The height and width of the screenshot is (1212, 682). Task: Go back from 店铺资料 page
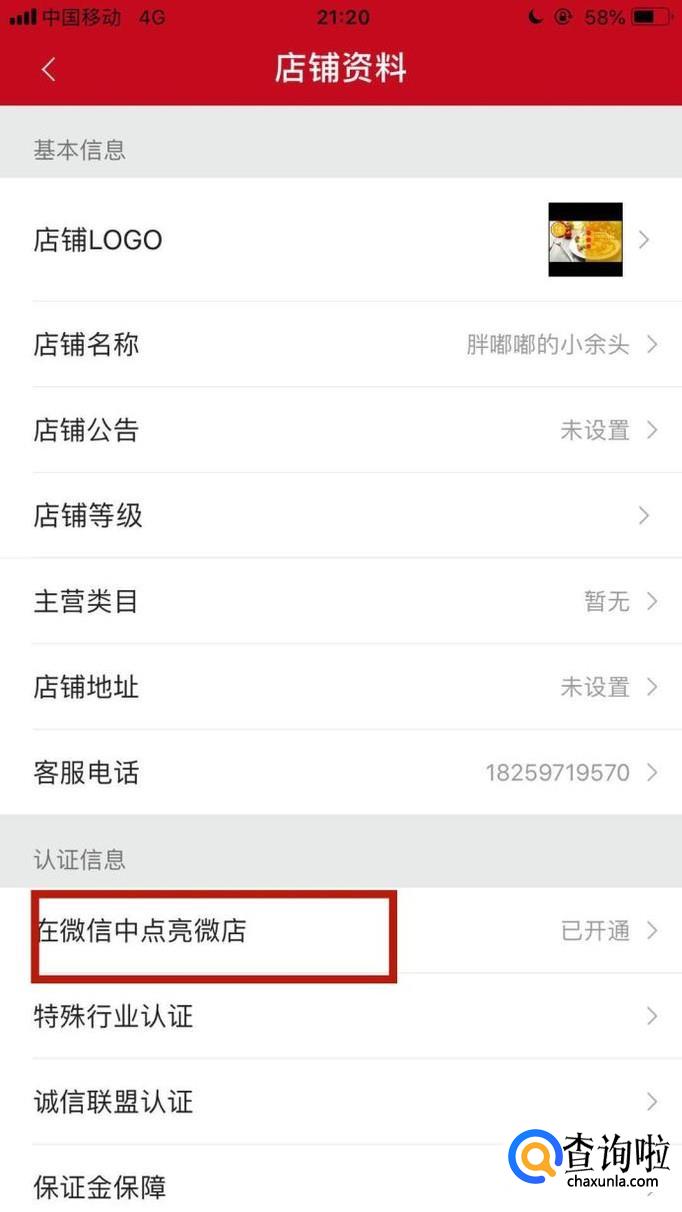click(x=48, y=69)
